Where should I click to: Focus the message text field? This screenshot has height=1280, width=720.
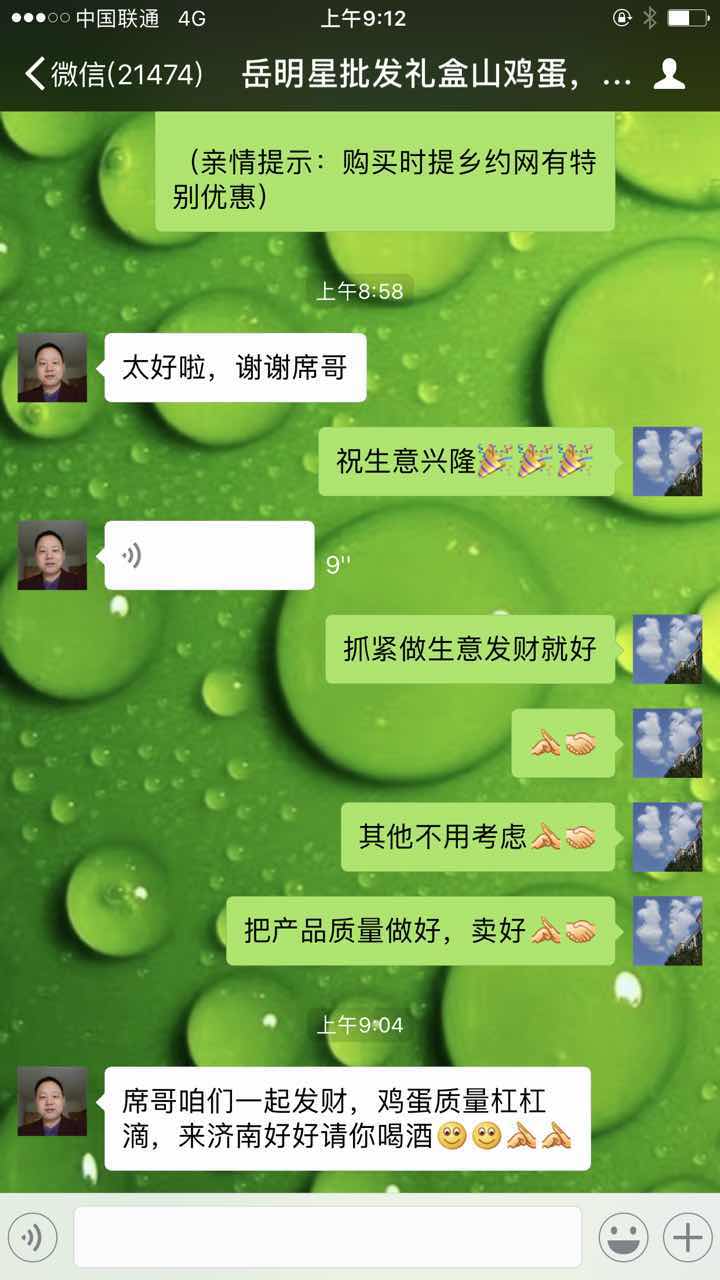click(x=327, y=1238)
